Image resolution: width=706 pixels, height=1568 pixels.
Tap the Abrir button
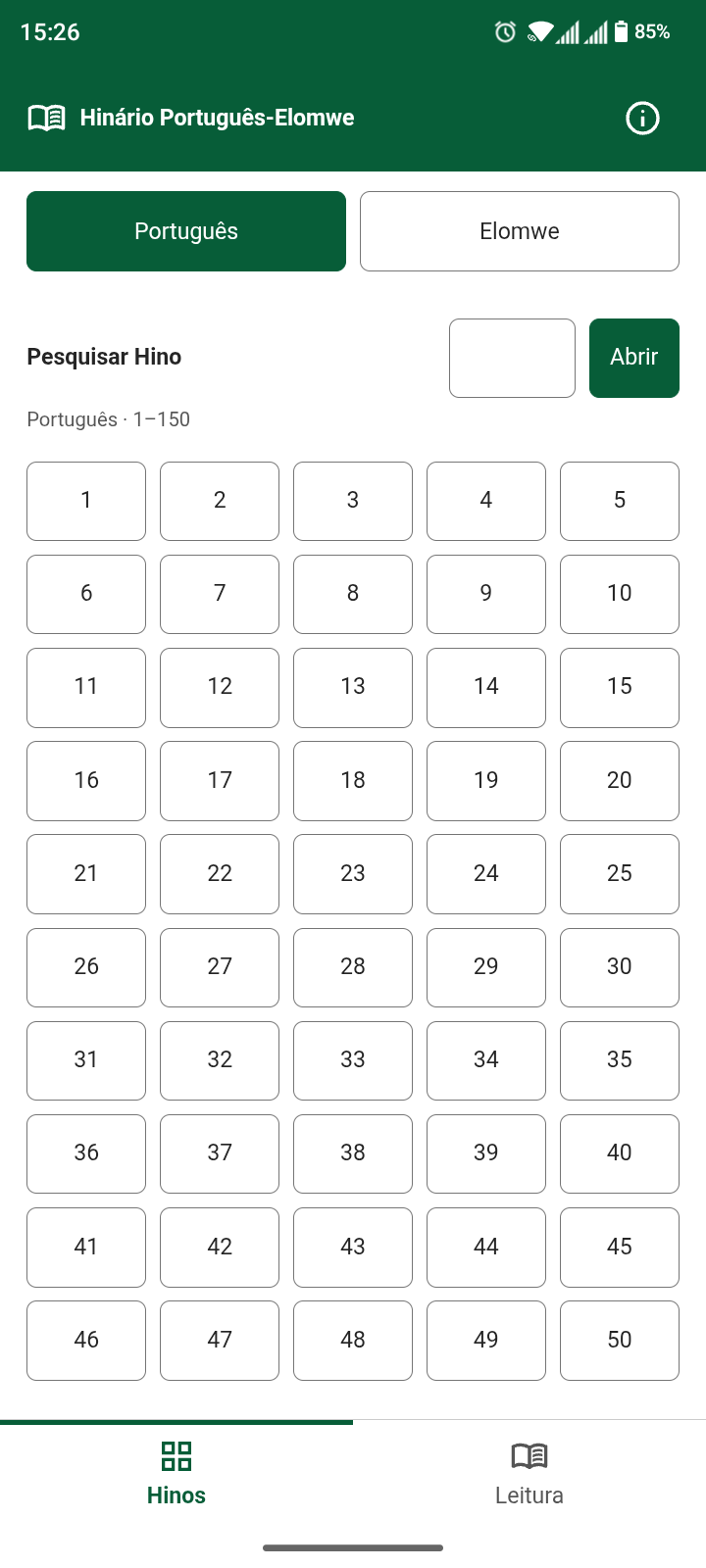(634, 358)
